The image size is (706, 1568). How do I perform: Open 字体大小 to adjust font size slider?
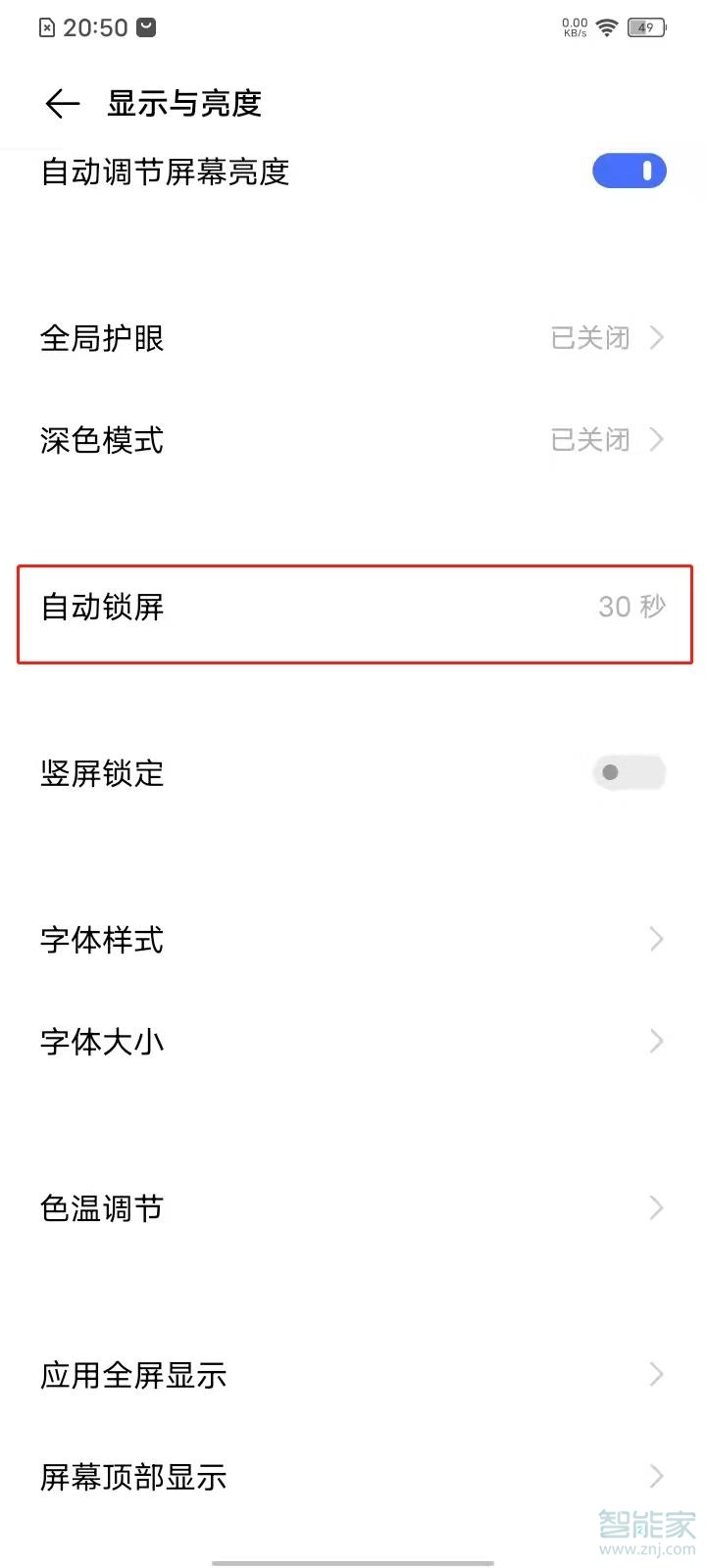coord(353,1042)
